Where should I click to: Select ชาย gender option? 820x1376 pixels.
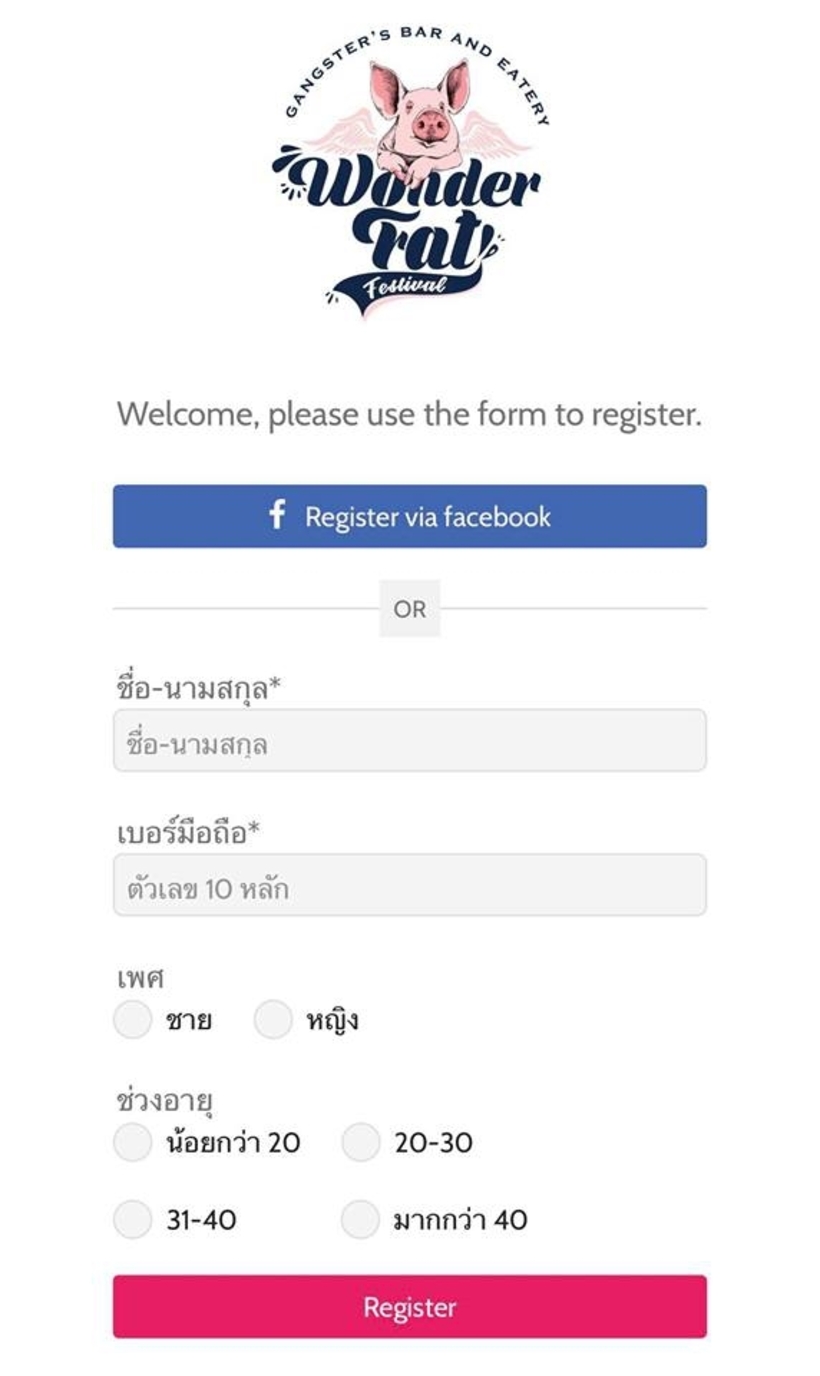coord(132,1020)
